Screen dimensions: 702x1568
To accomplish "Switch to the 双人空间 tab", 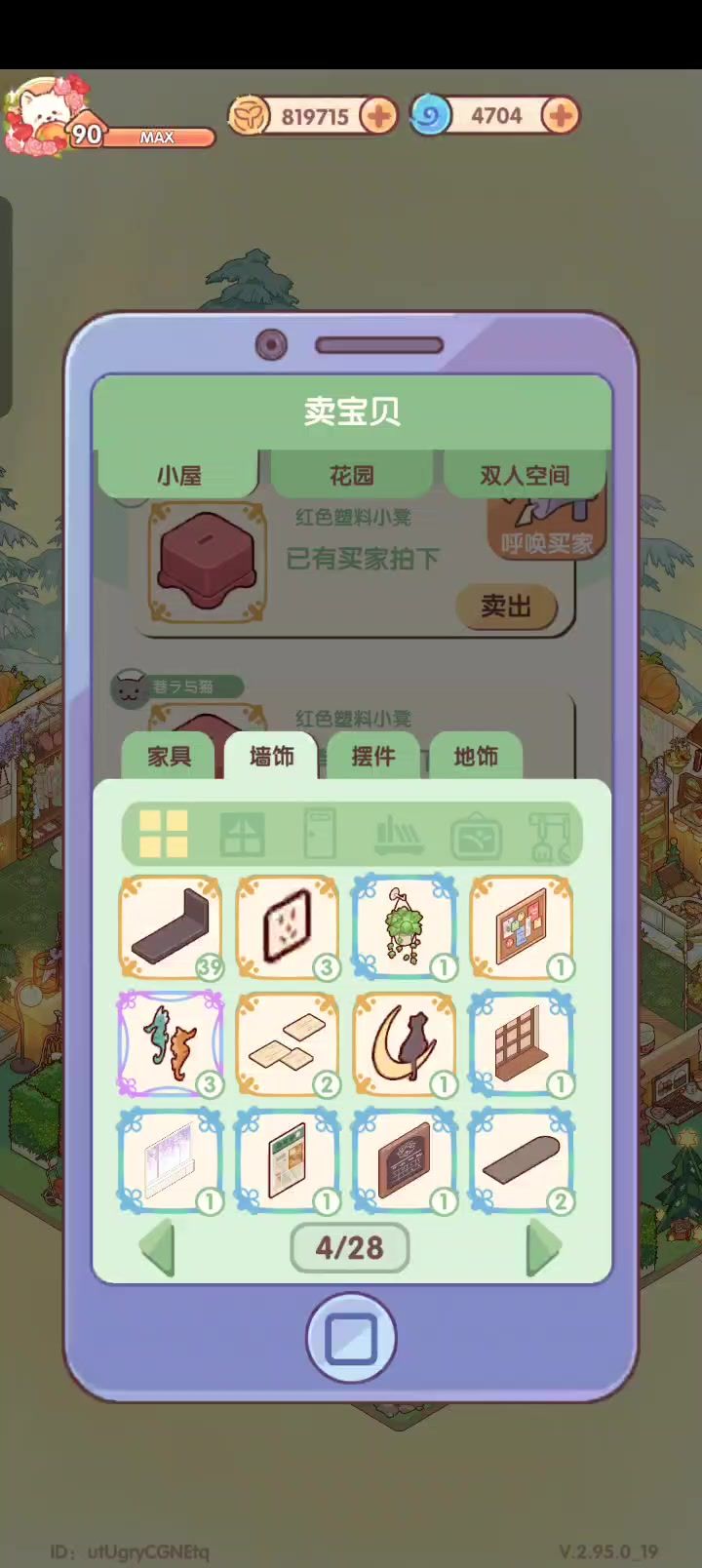I will click(x=525, y=475).
